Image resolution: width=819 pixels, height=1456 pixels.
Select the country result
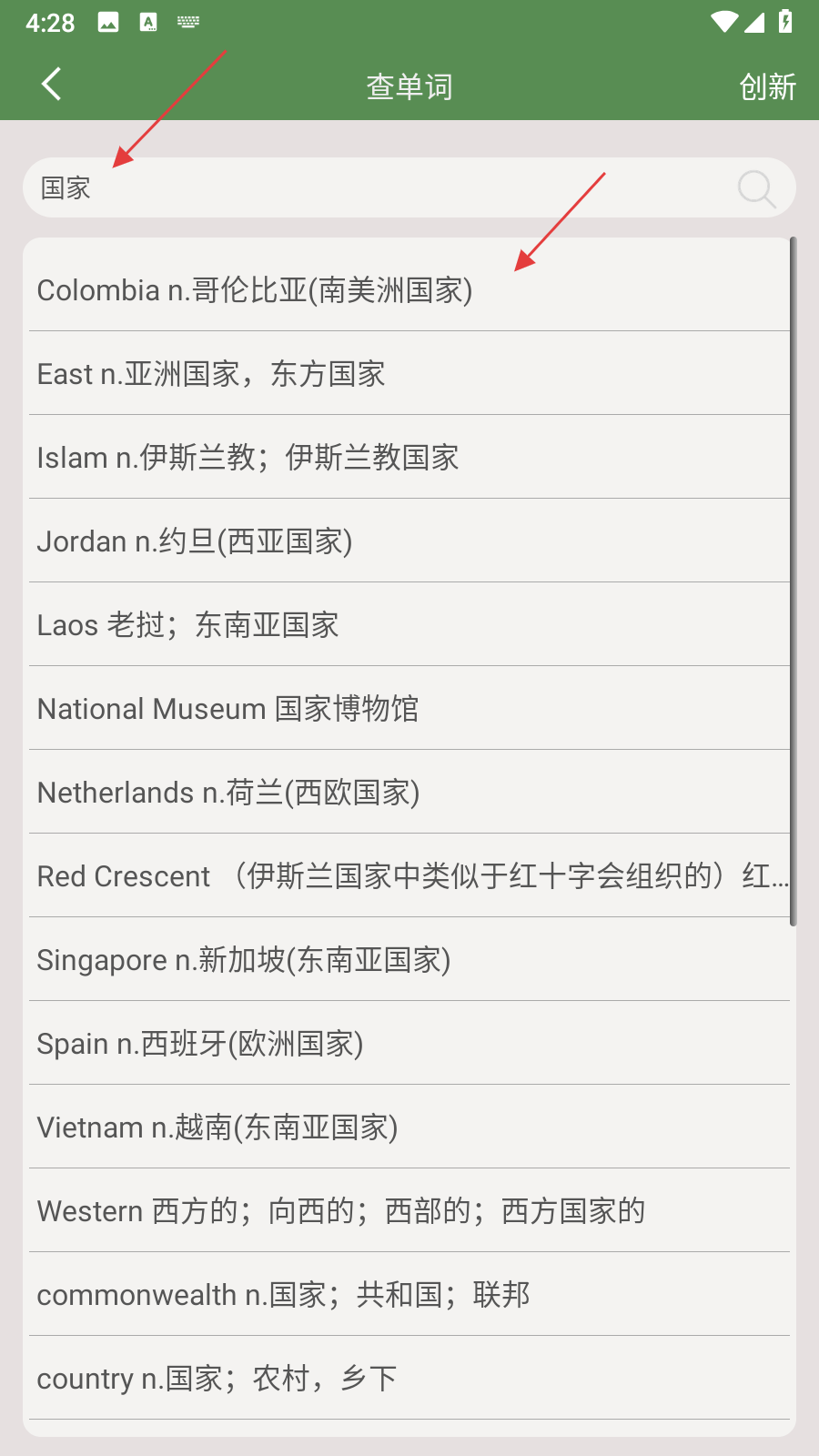217,1379
